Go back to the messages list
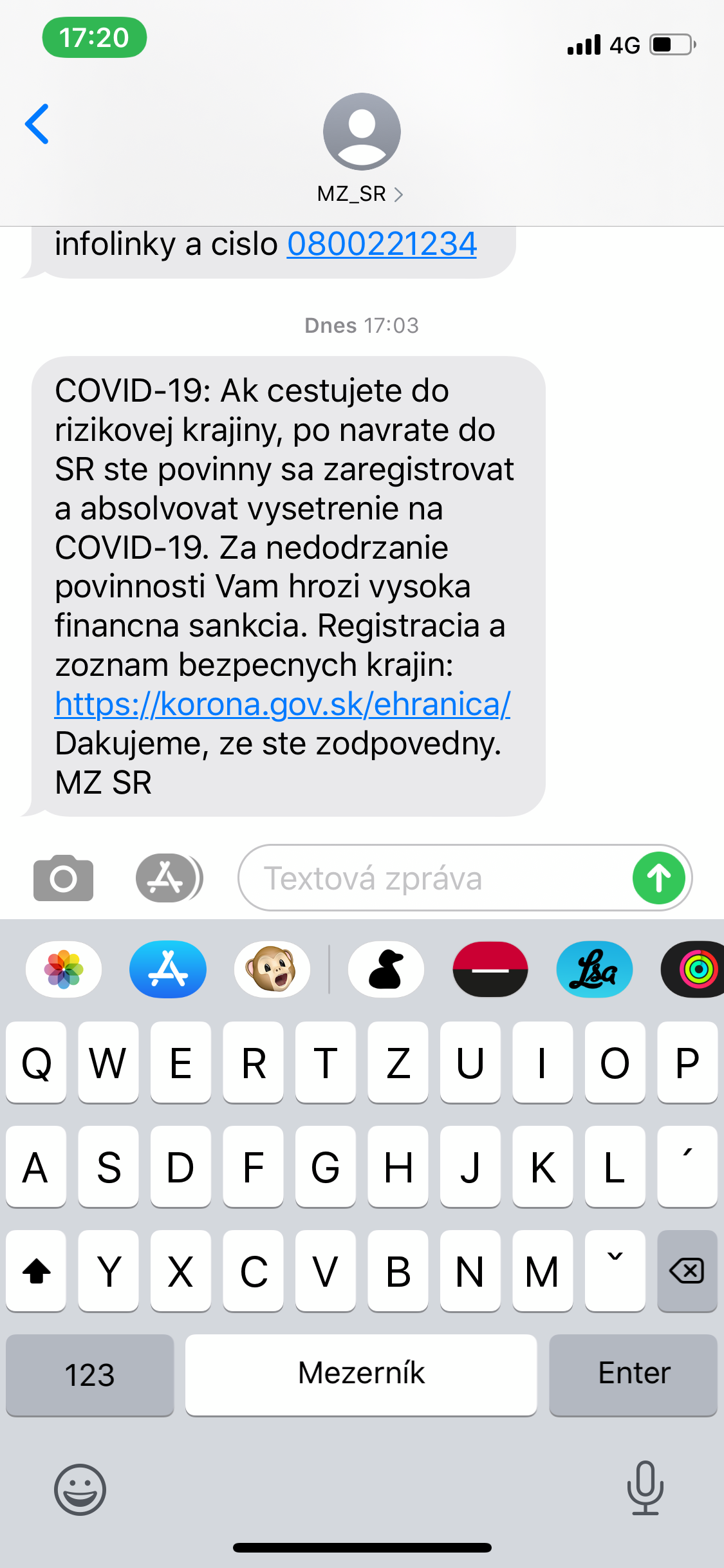This screenshot has height=1568, width=724. (x=37, y=124)
